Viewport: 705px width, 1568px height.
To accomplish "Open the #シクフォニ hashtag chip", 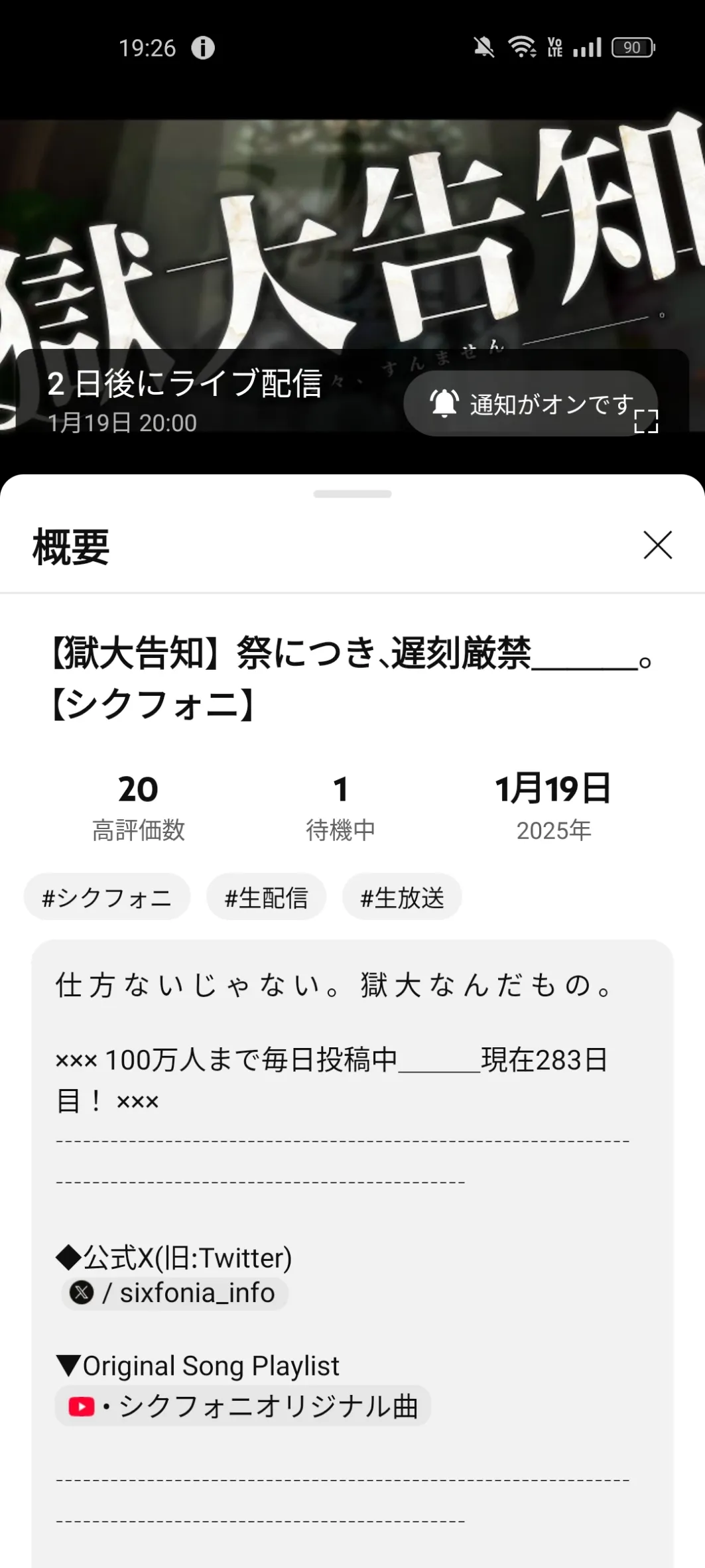I will coord(107,897).
